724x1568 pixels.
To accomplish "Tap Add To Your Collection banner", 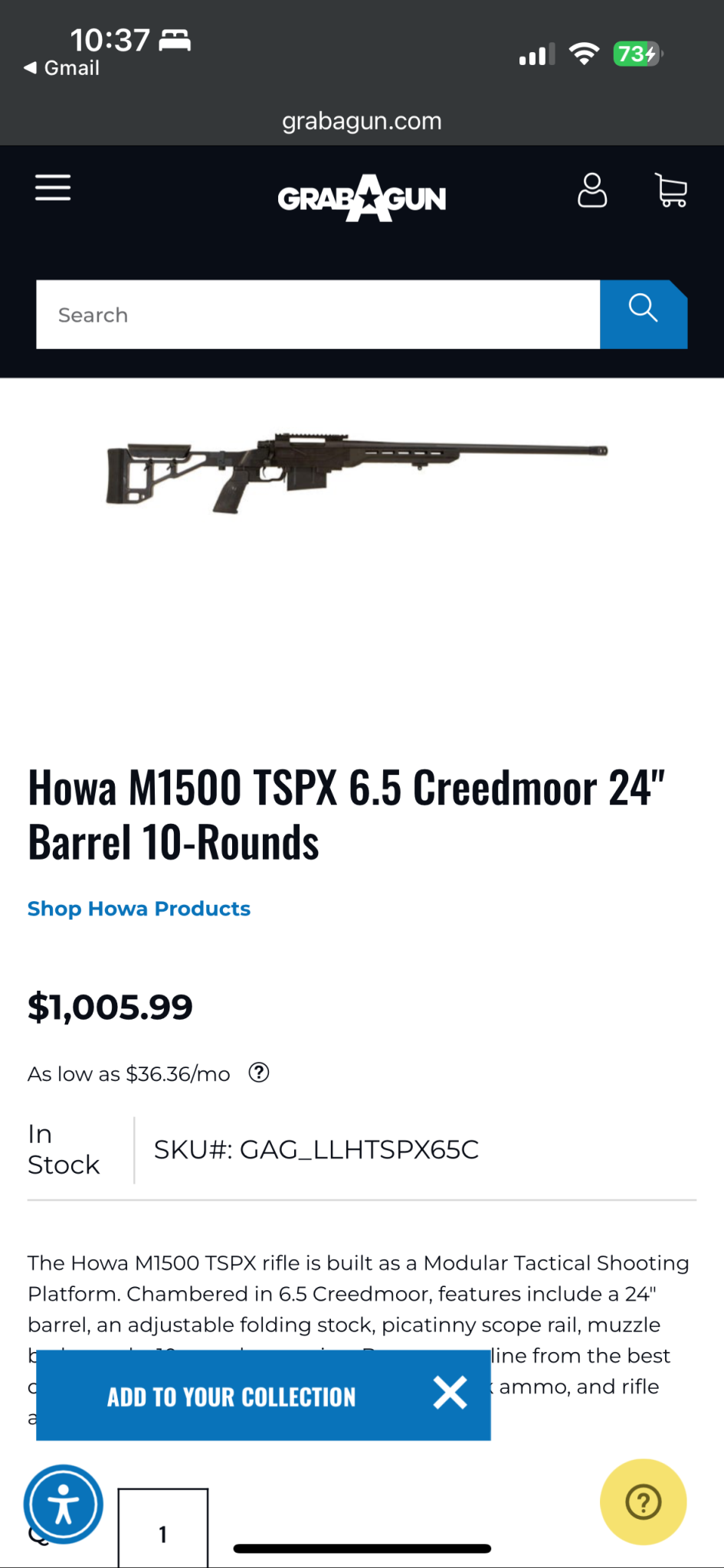I will [231, 1396].
